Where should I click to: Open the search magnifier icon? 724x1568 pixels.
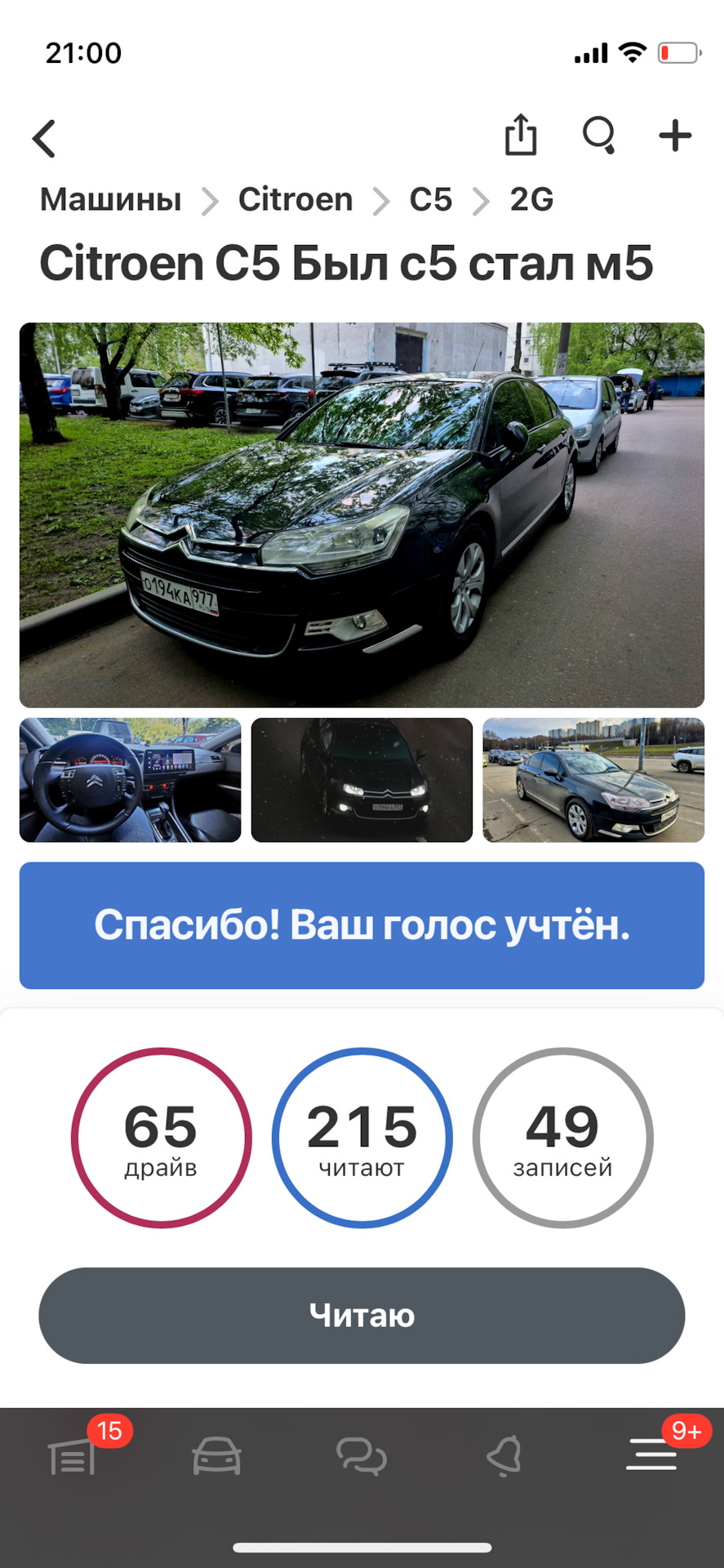point(599,135)
